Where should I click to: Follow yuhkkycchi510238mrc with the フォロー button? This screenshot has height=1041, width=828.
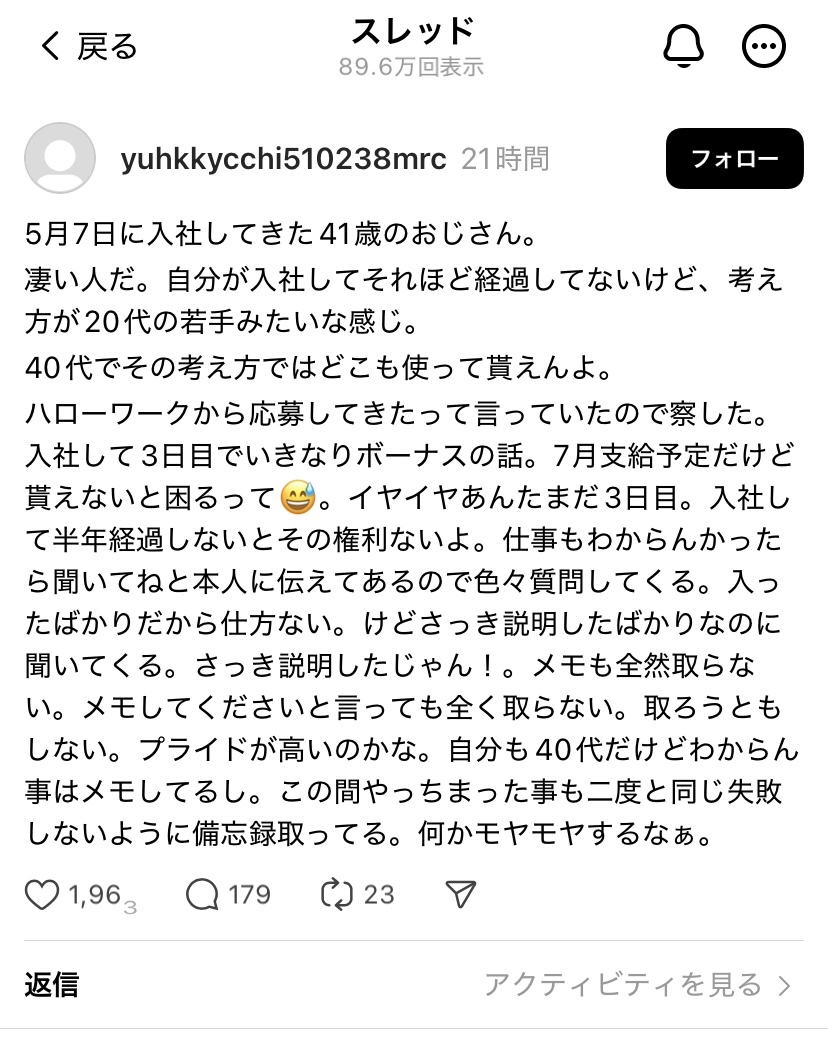point(734,159)
